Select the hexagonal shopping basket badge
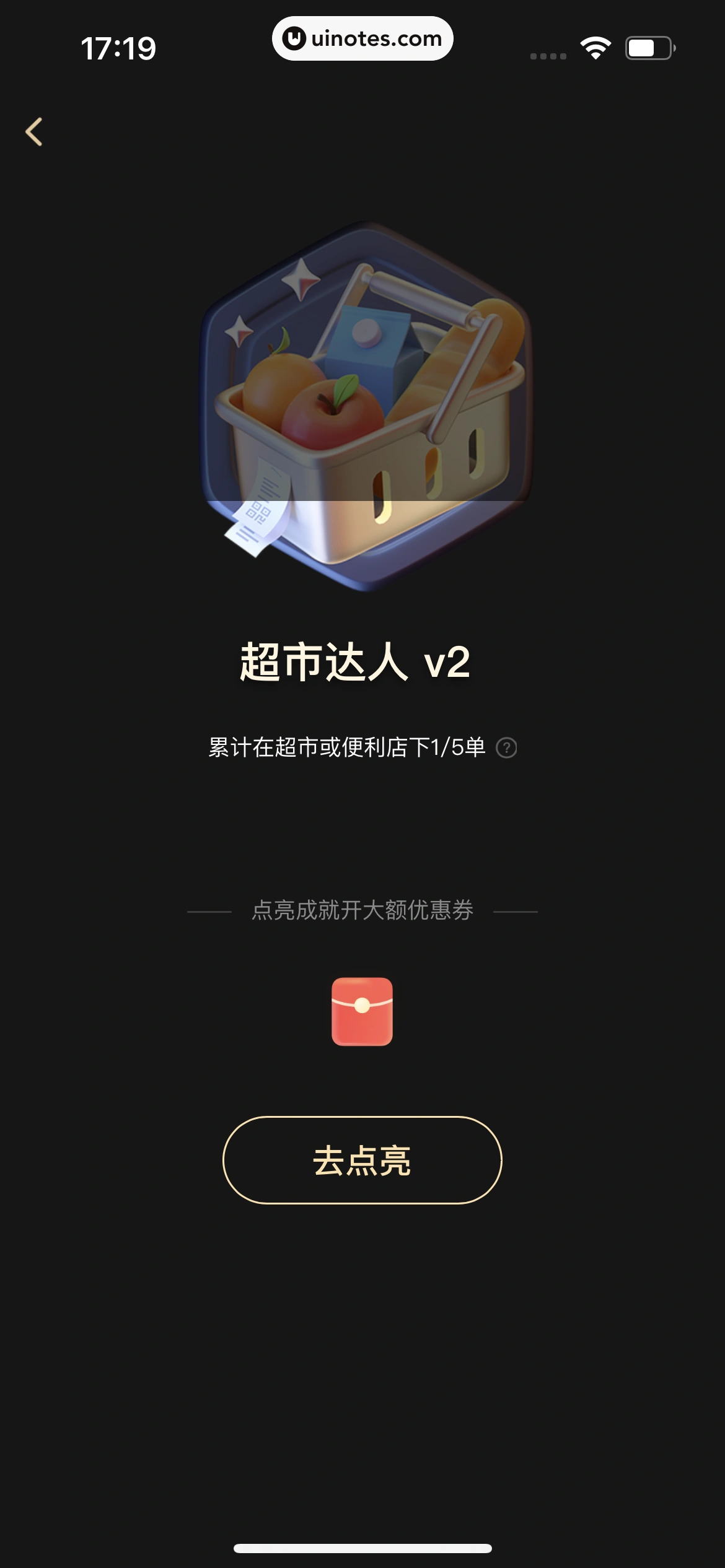725x1568 pixels. (x=362, y=412)
